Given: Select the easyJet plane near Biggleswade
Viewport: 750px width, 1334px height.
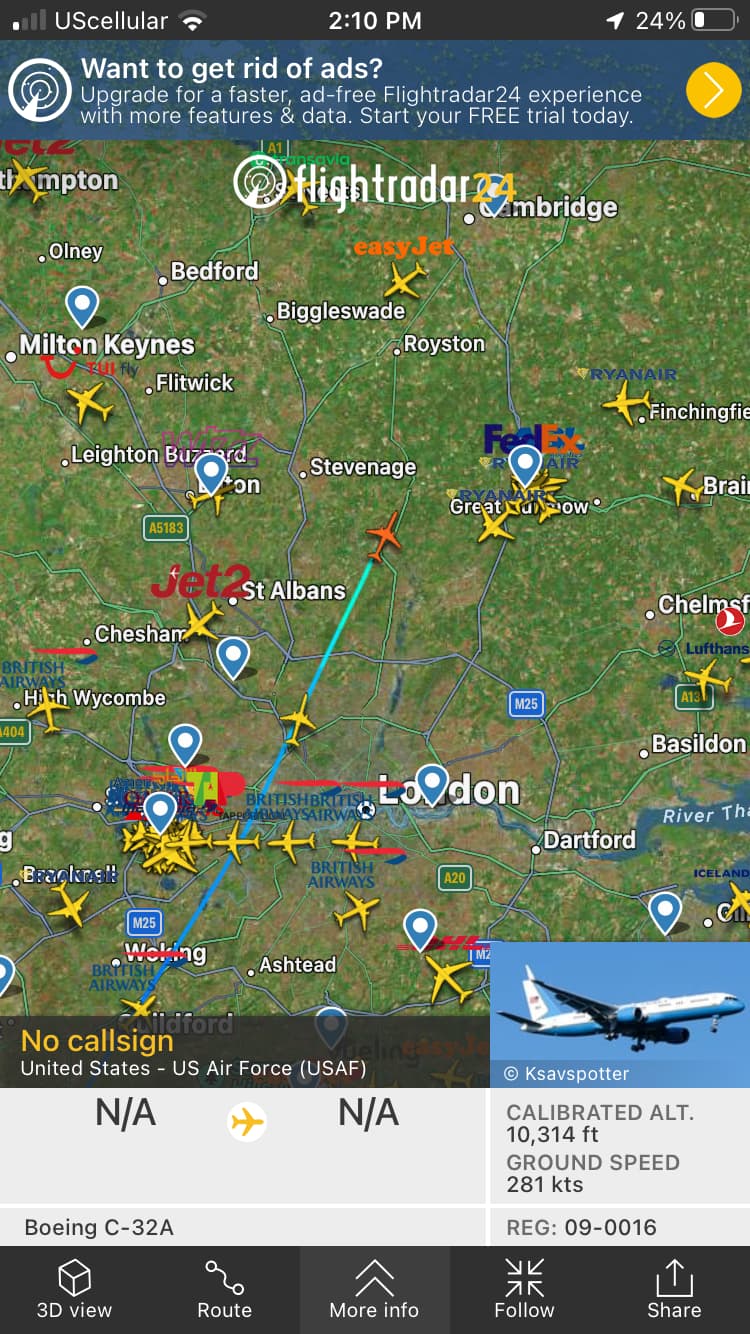Looking at the screenshot, I should coord(404,281).
